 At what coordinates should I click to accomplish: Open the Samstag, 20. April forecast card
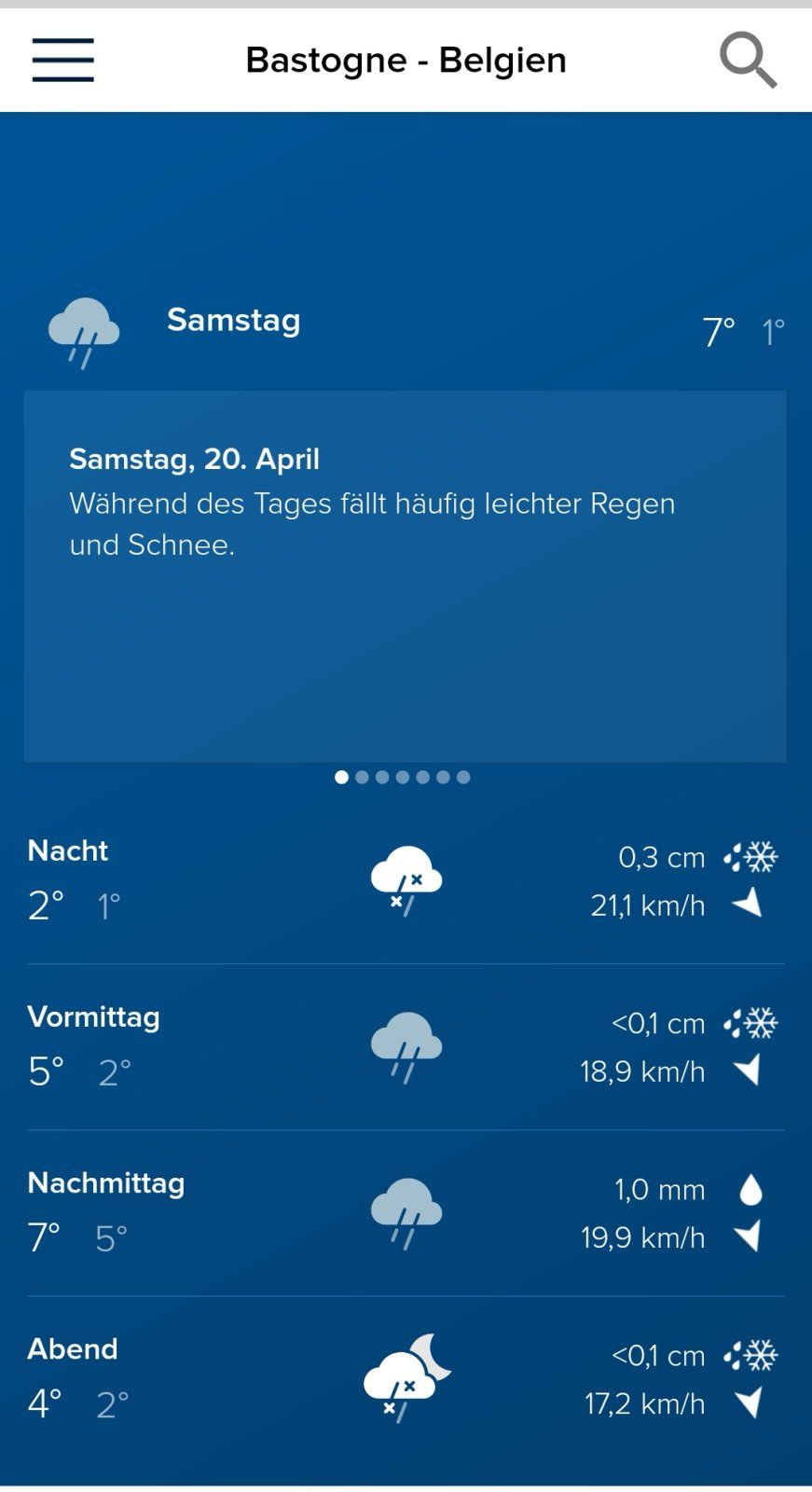click(405, 575)
